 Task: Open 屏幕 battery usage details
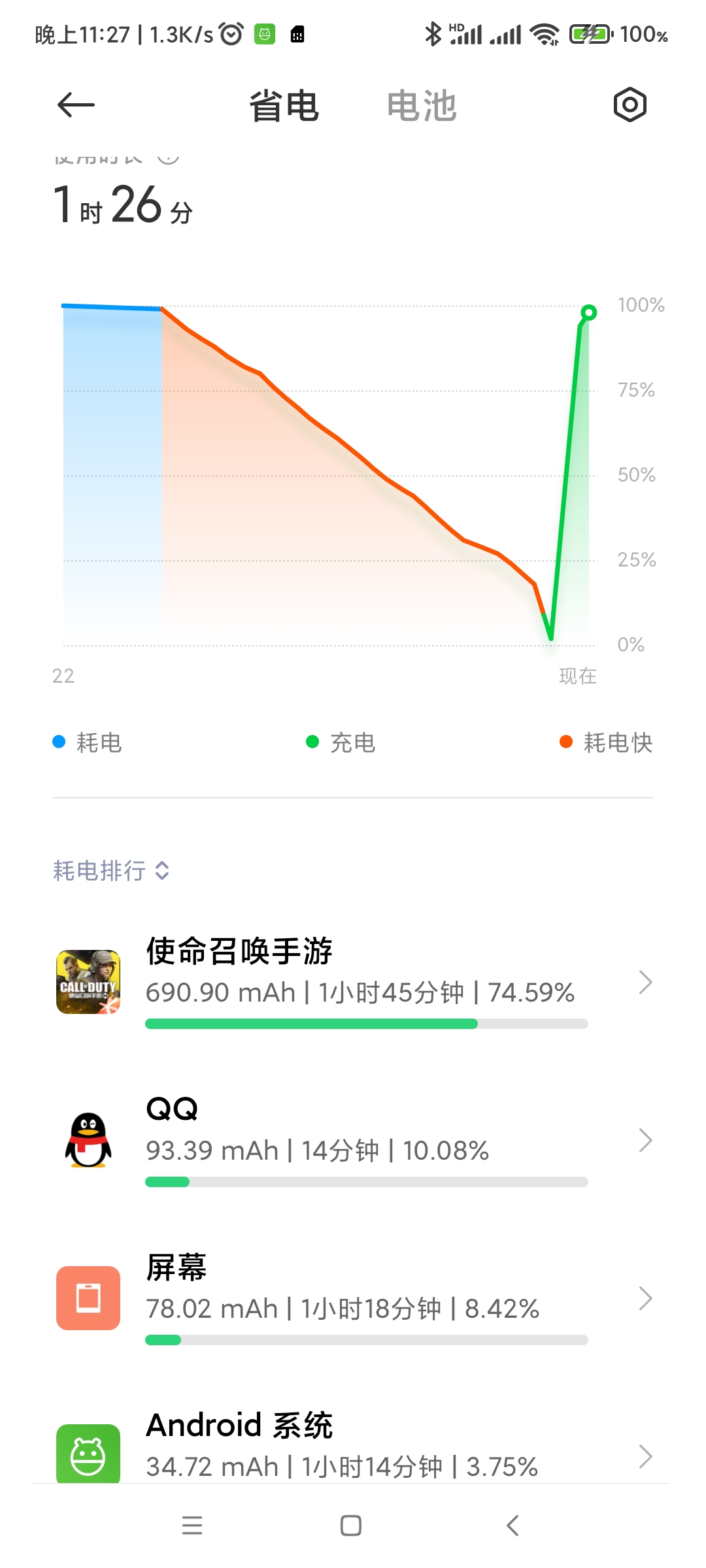coord(353,1298)
